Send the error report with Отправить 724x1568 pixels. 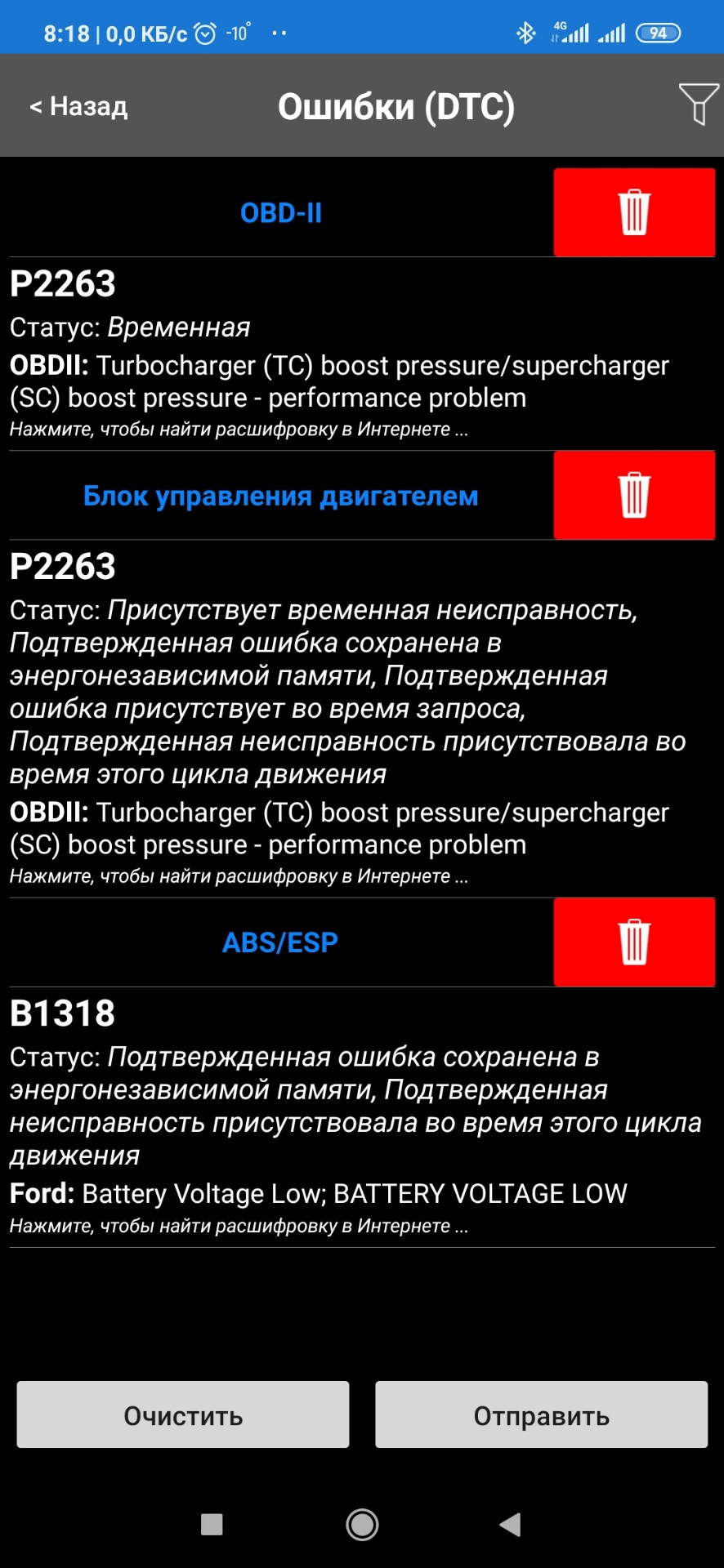tap(541, 1415)
